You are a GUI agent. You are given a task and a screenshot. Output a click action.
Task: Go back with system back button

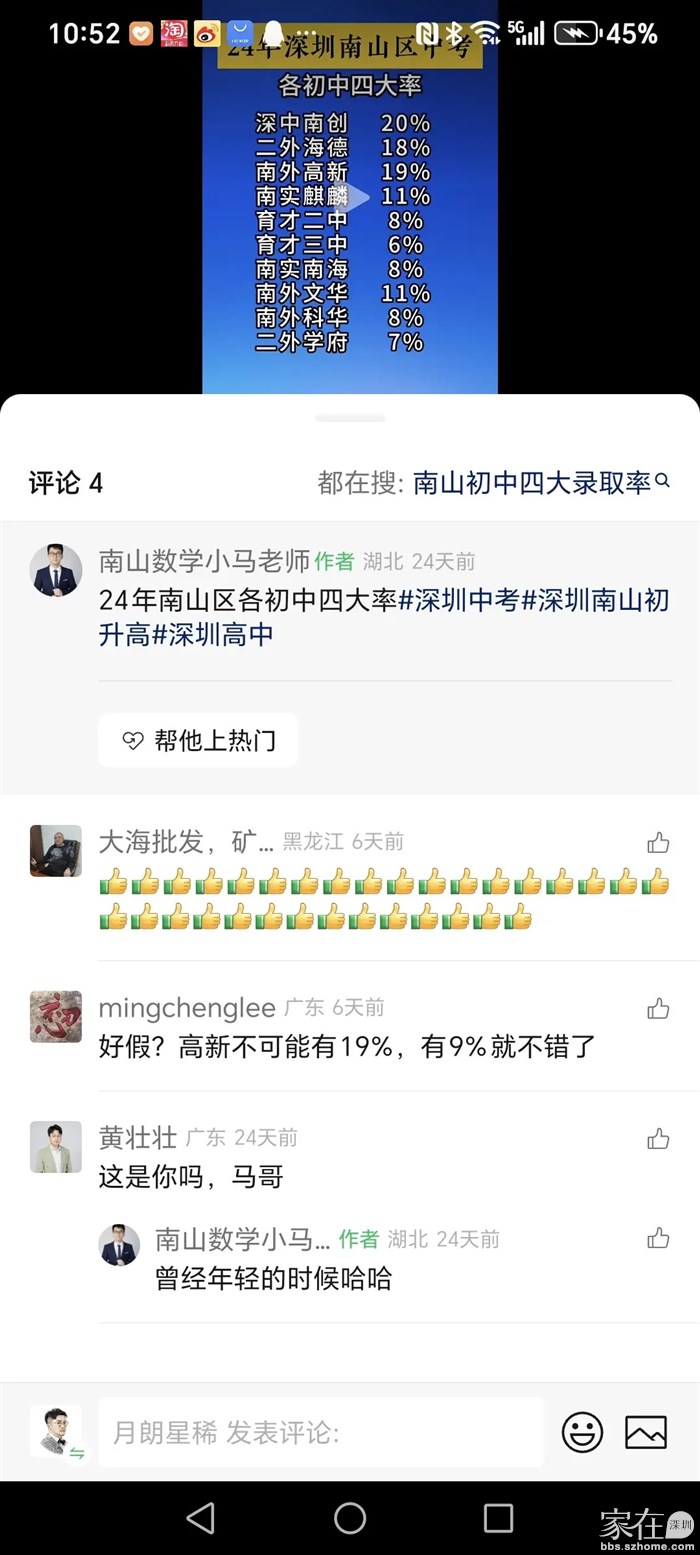(201, 1517)
